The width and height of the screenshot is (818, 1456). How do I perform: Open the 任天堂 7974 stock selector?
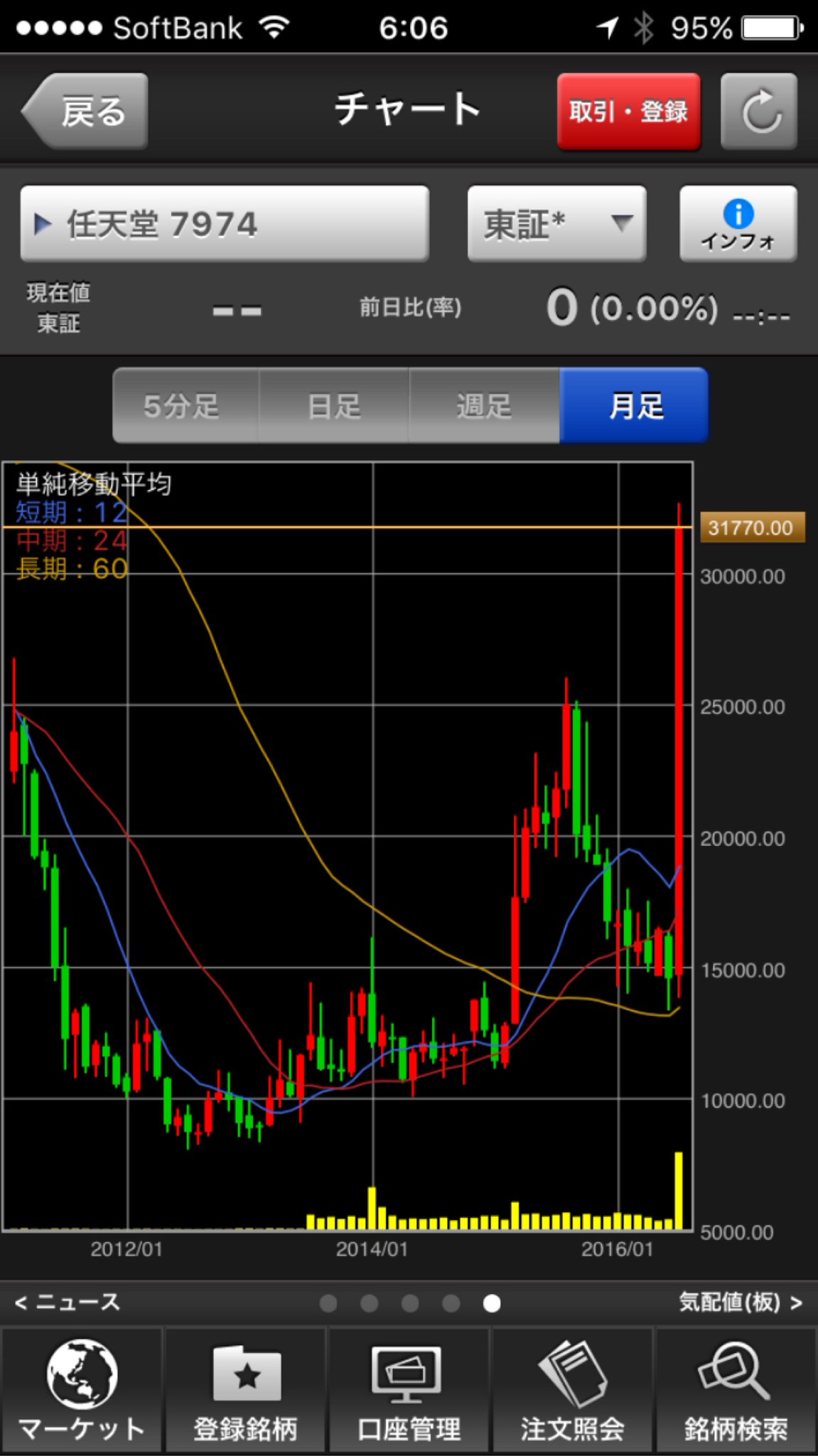(225, 224)
